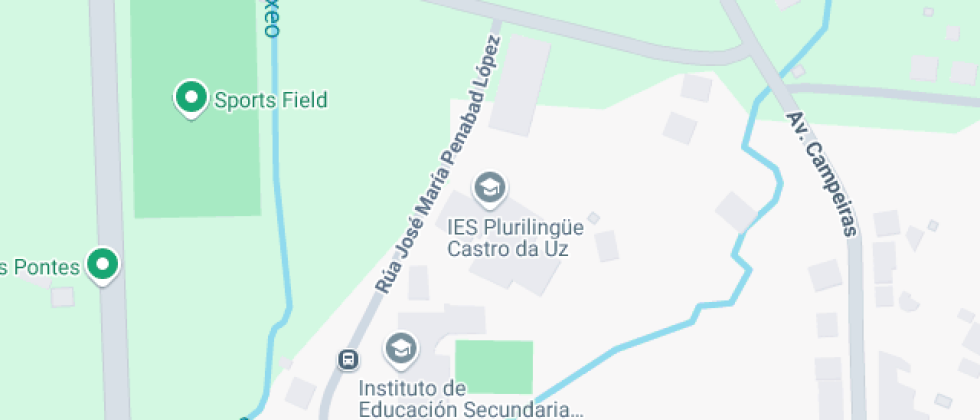Select the IES Plurilingüe Castro da Uz marker

489,186
